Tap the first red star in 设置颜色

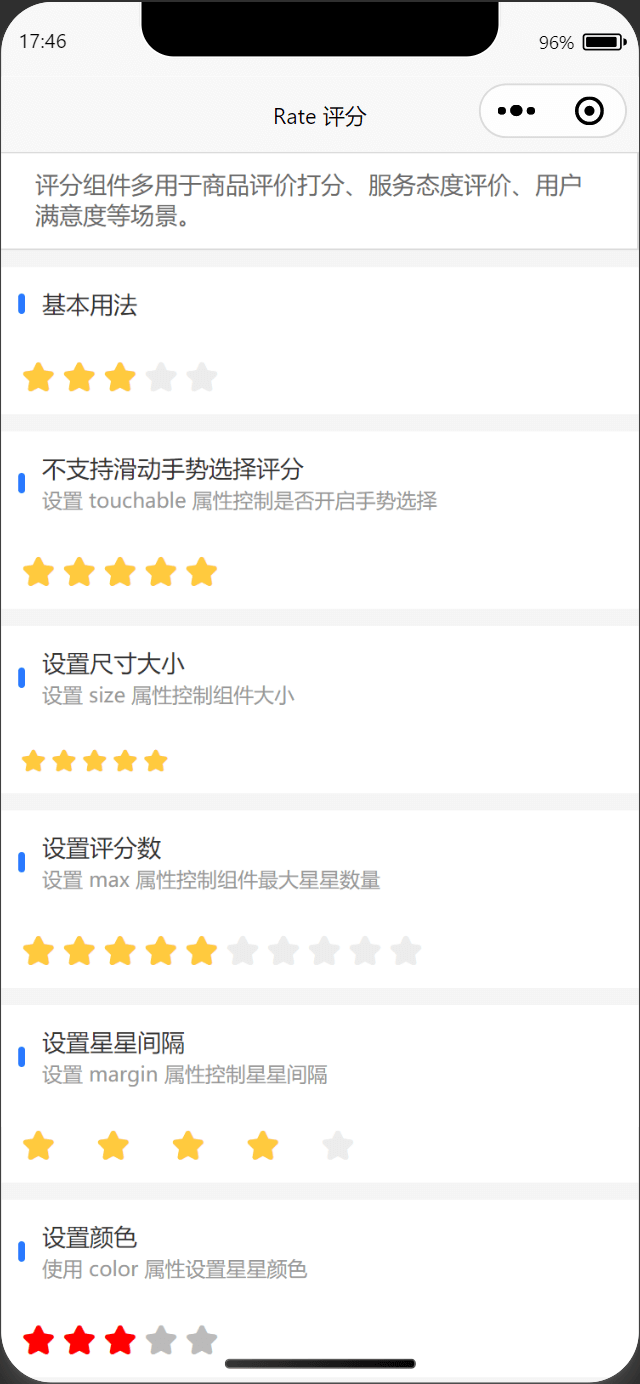38,1340
